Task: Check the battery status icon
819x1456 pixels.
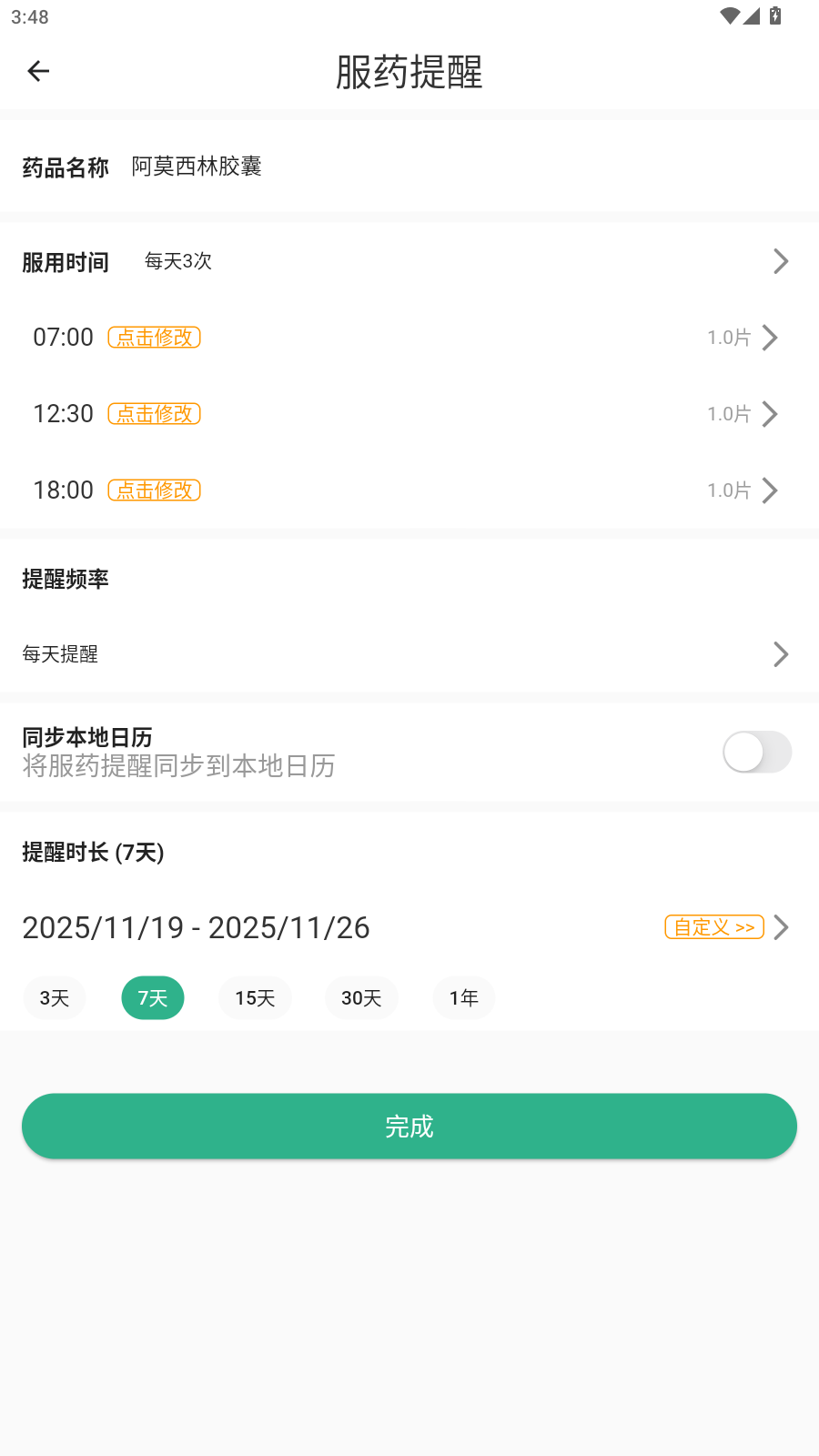Action: (776, 15)
